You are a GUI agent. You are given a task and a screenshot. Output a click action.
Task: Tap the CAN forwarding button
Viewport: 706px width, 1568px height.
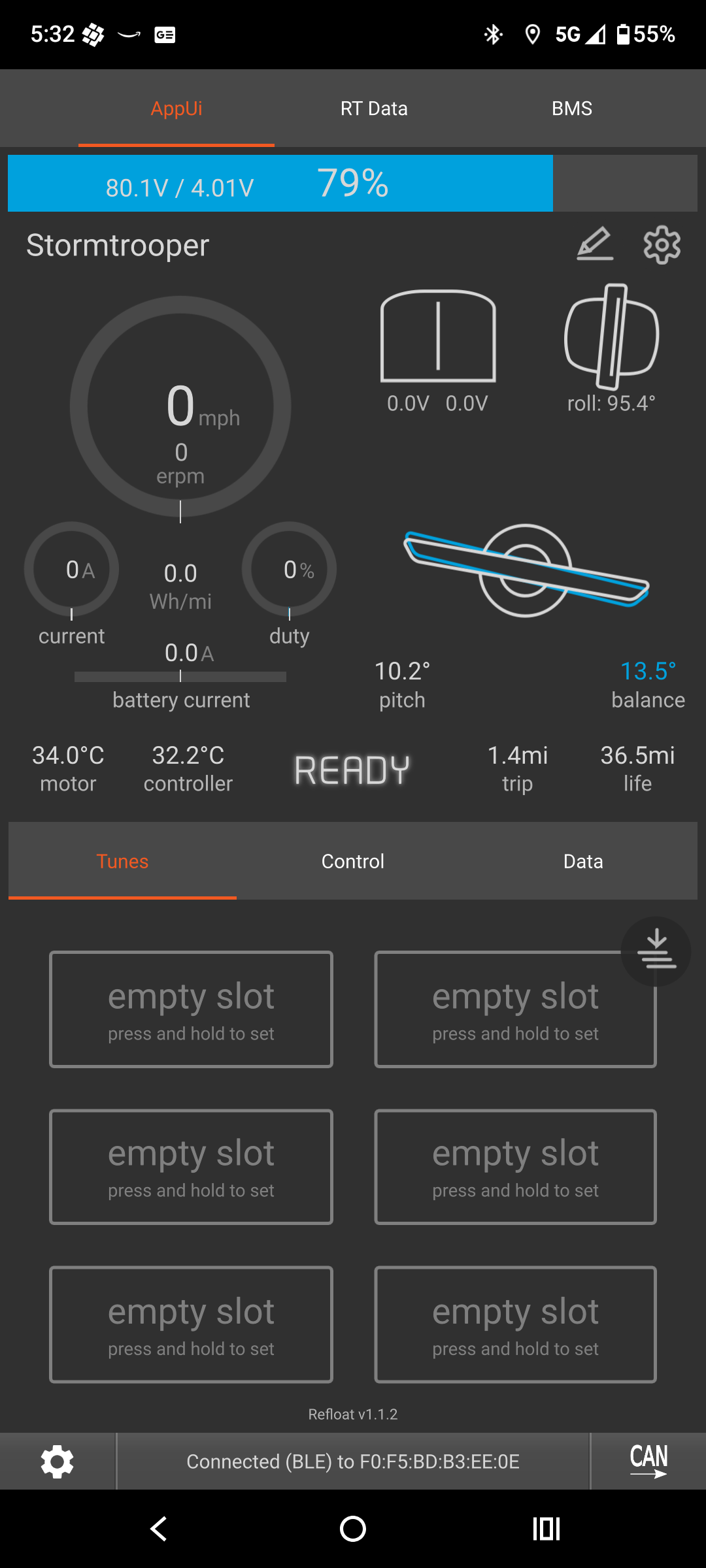tap(648, 1461)
